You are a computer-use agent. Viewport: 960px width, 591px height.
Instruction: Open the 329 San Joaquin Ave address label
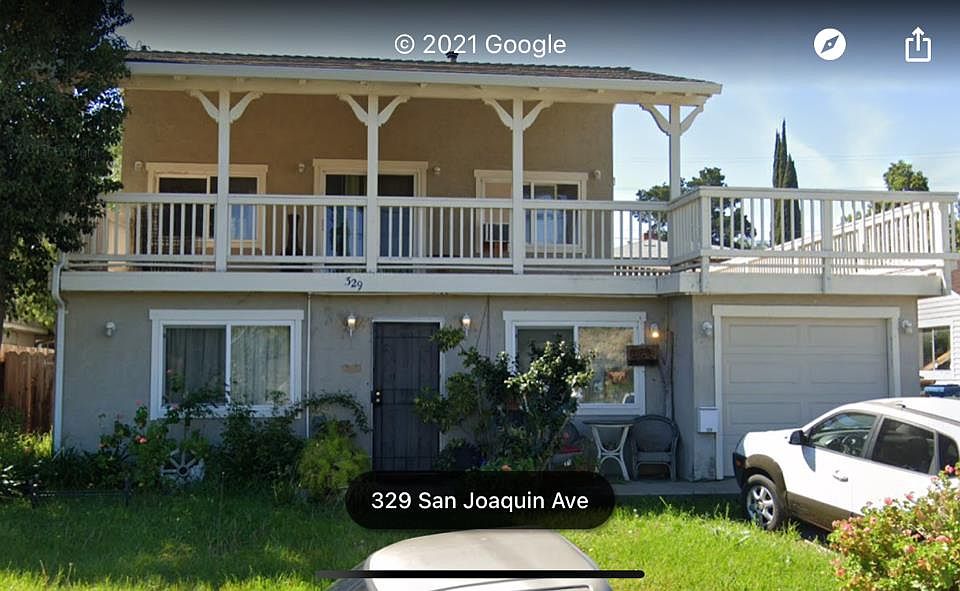click(x=480, y=500)
